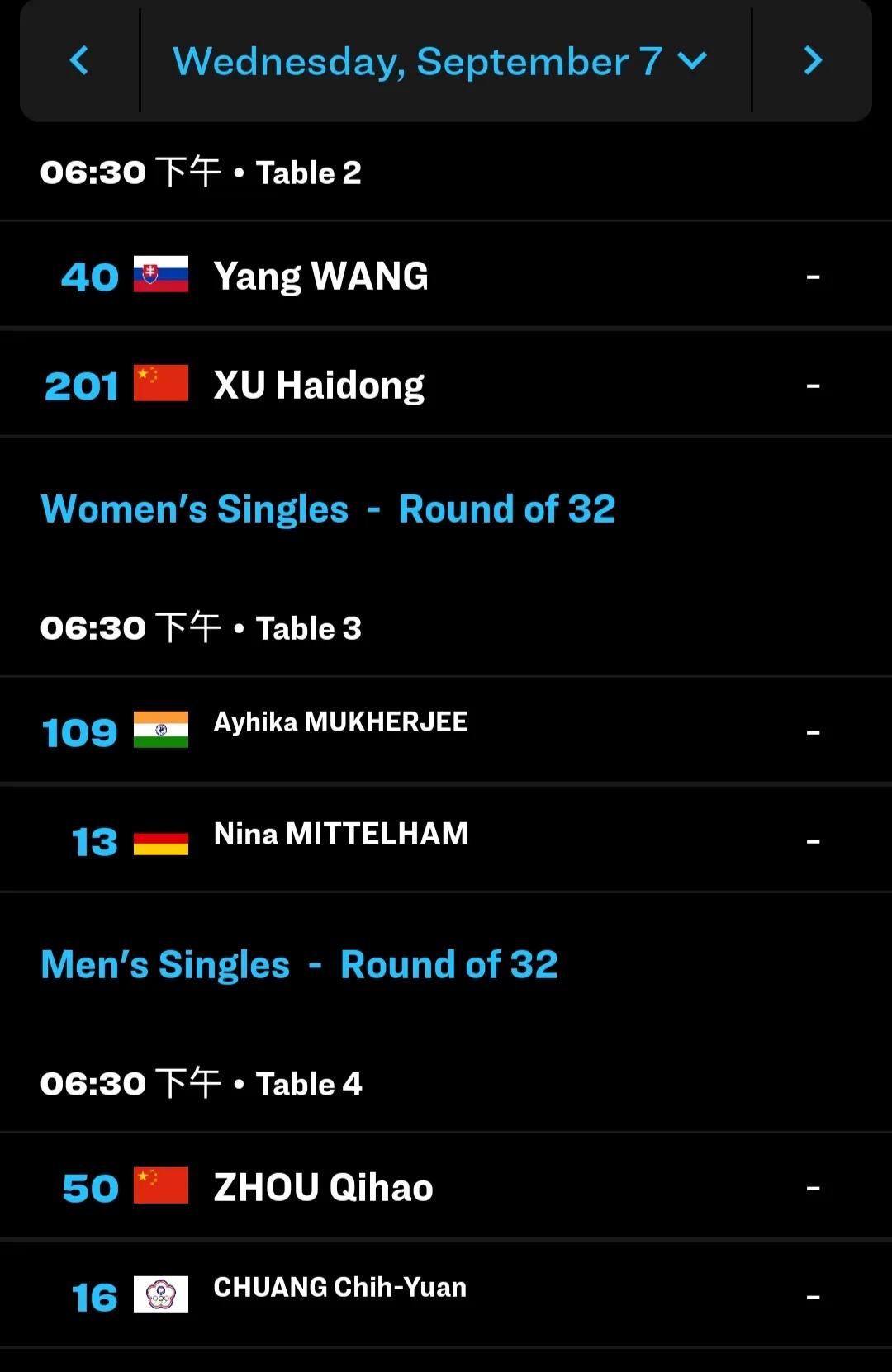Click the China flag beside XU Haidong
This screenshot has width=892, height=1372.
point(159,384)
